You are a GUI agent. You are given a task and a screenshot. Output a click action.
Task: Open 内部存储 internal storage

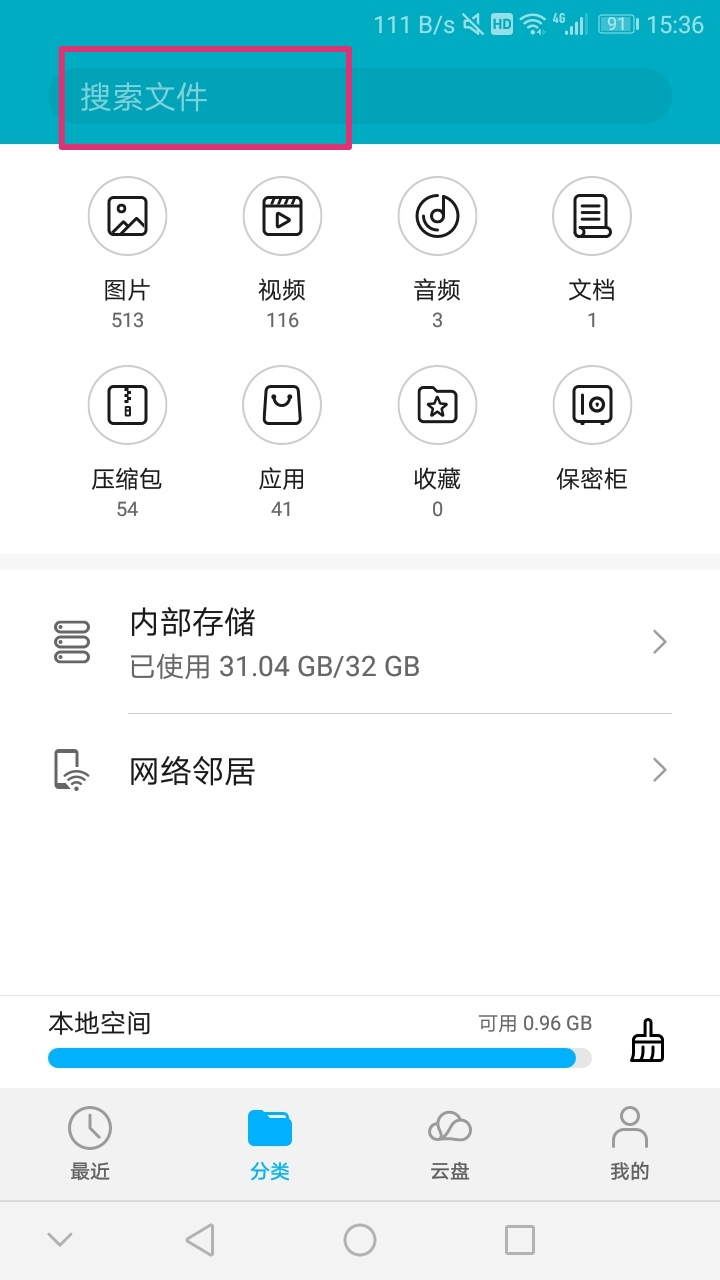click(300, 641)
